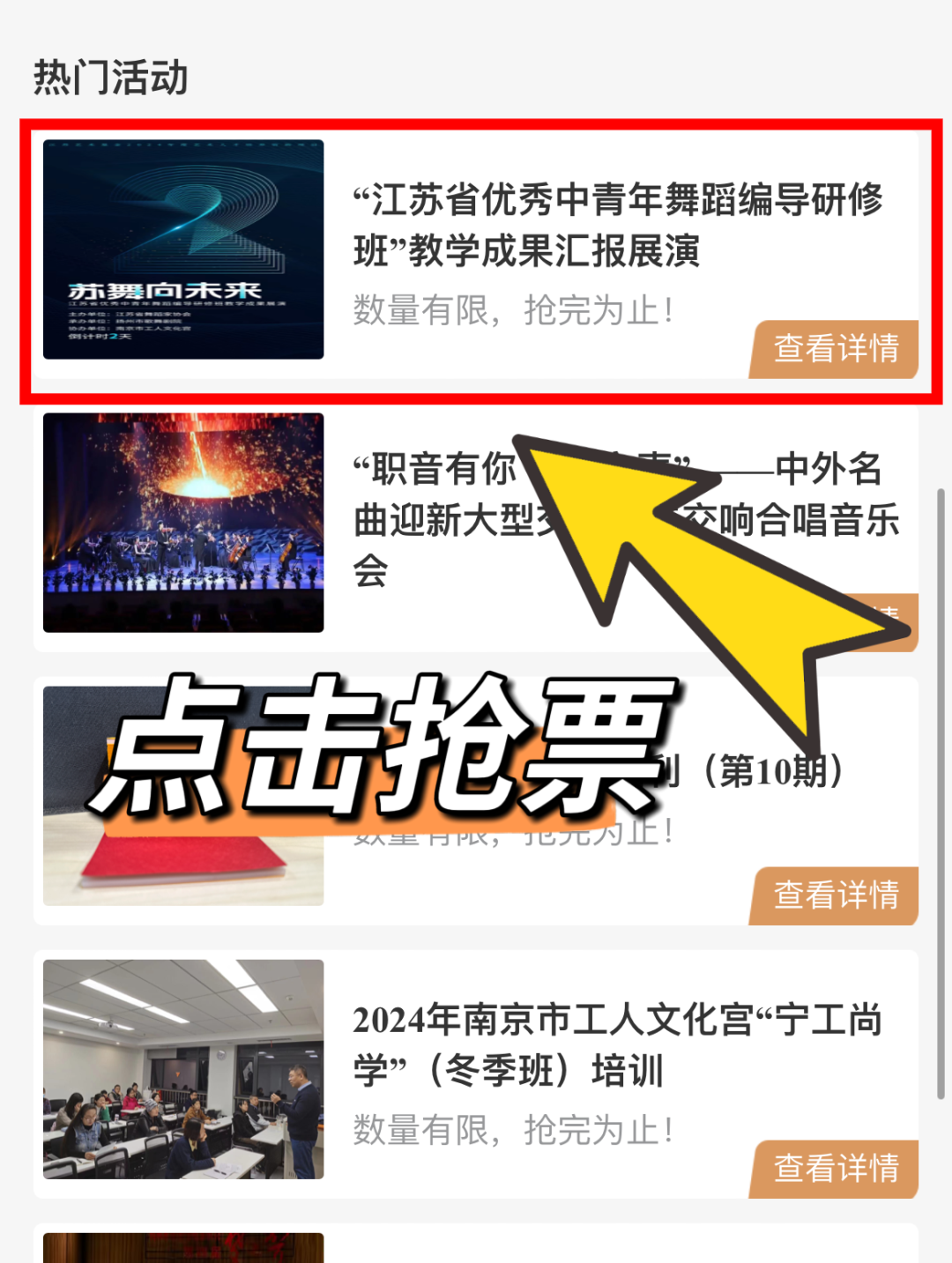Tap 查看详情 on the 第10期 training card

tap(835, 895)
